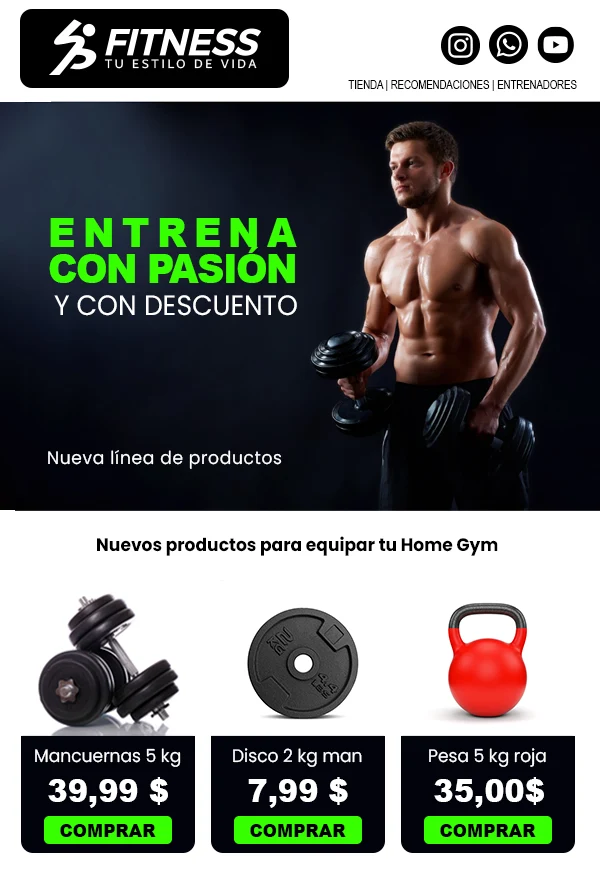This screenshot has width=600, height=886.
Task: Open the YouTube channel icon
Action: 556,45
